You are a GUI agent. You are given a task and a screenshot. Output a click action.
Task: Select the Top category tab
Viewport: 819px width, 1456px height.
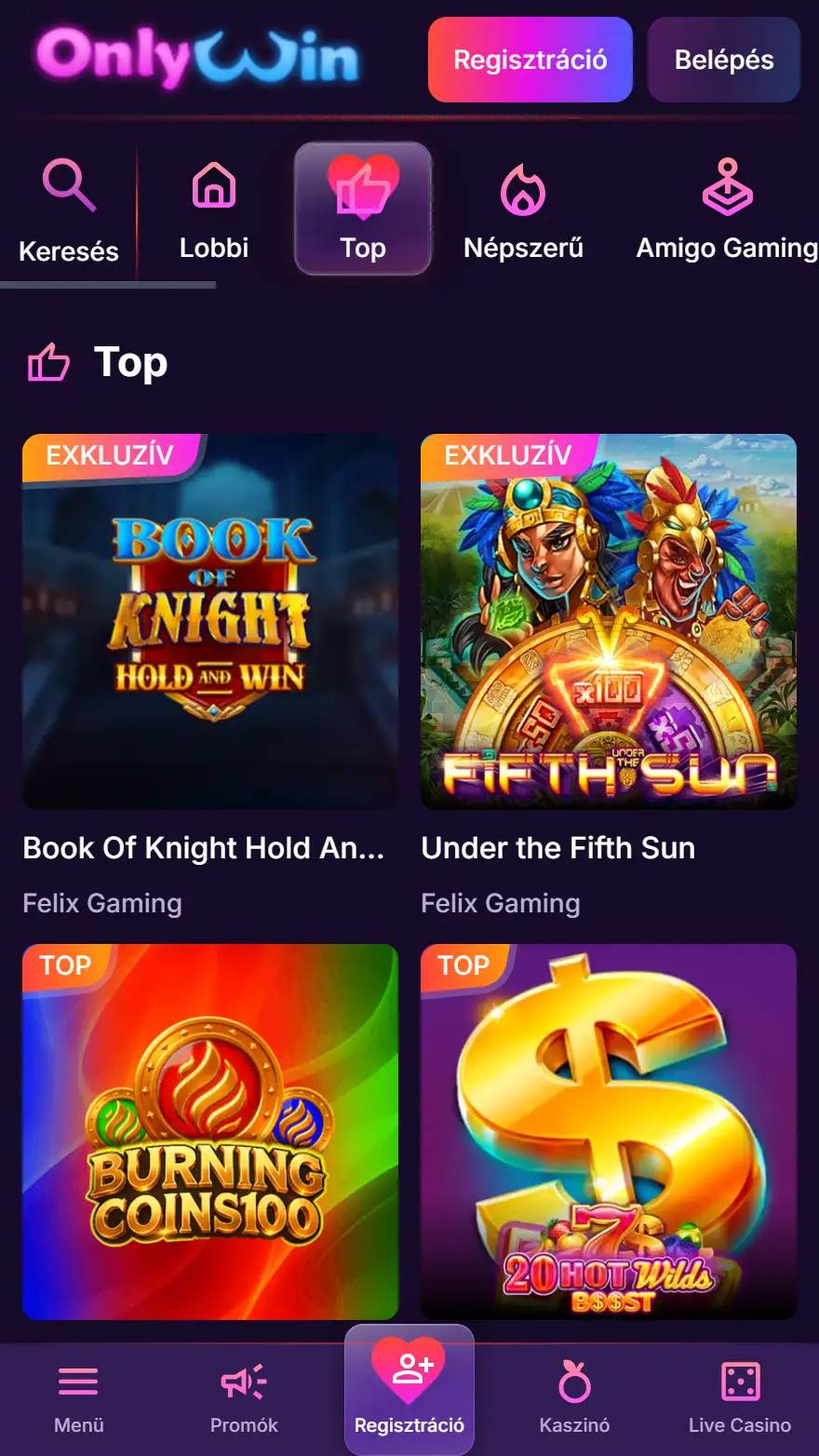(363, 209)
